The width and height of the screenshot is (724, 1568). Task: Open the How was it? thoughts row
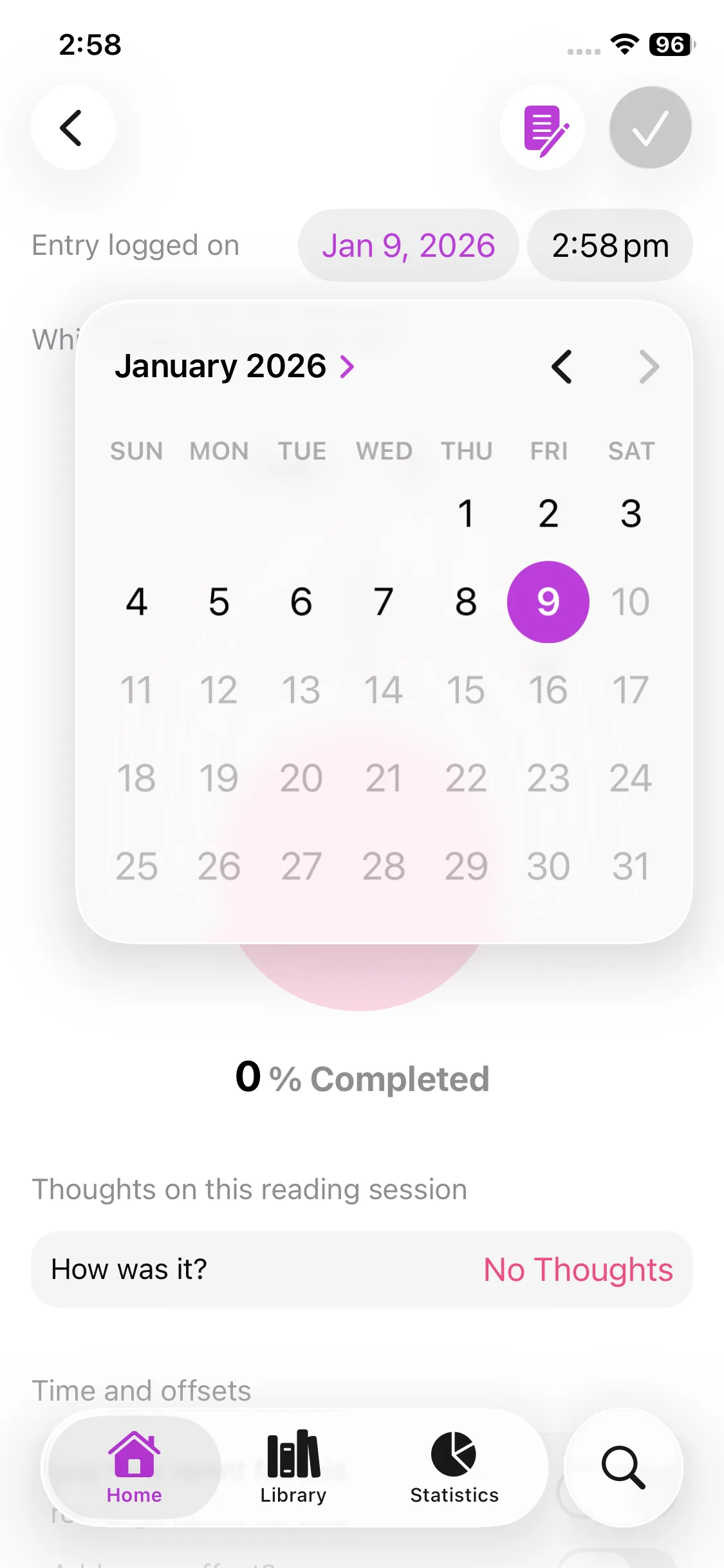click(362, 1269)
